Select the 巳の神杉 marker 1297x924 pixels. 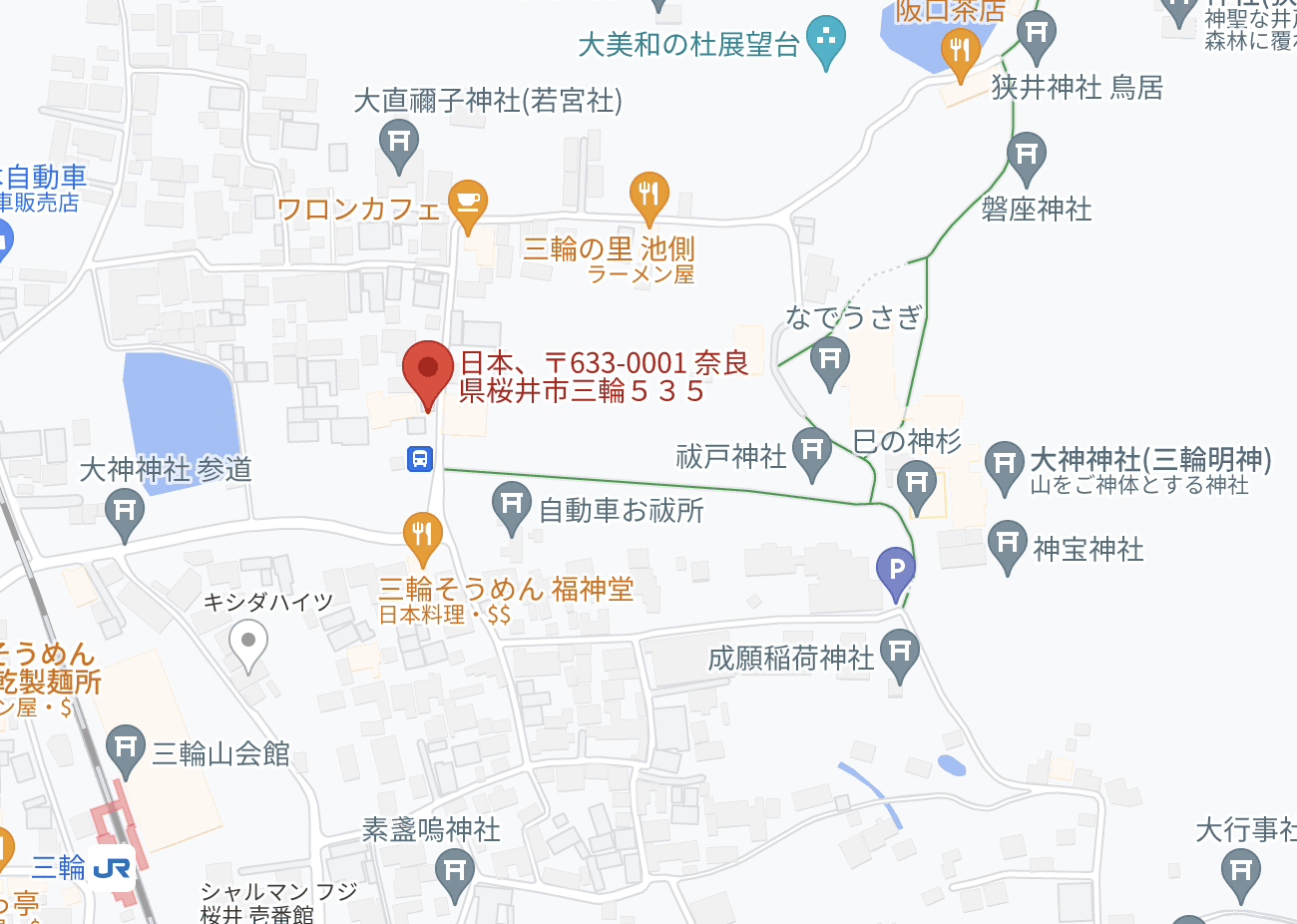click(x=916, y=485)
